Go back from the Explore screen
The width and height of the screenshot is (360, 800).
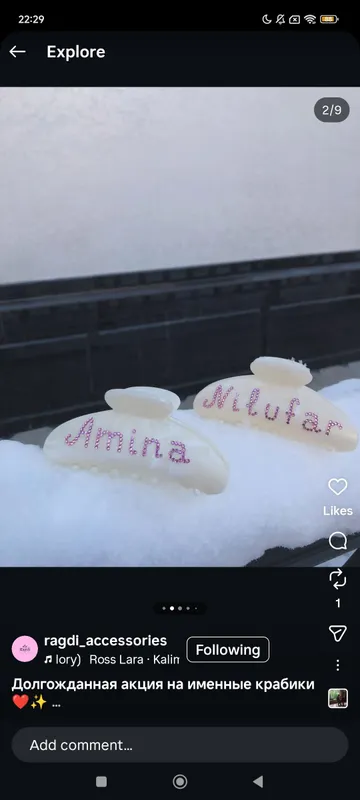[x=17, y=52]
